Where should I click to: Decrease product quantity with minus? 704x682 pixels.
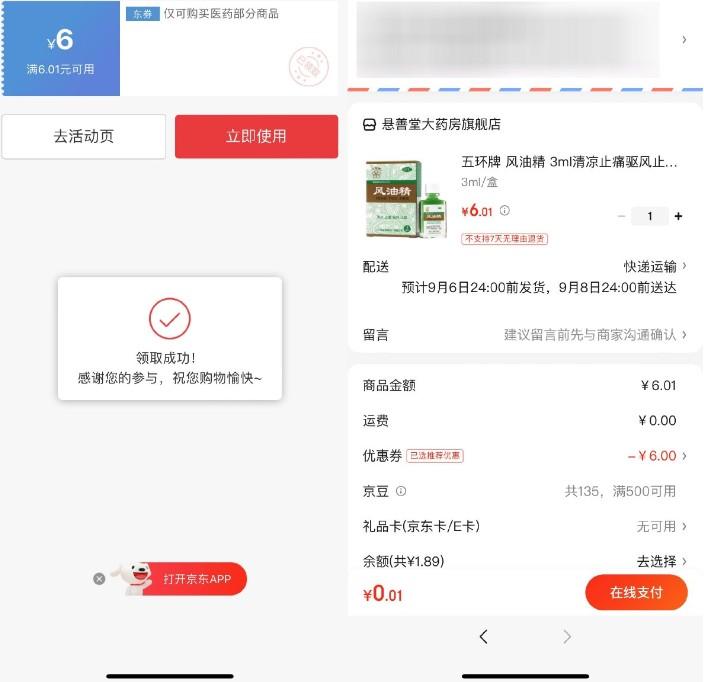[622, 216]
